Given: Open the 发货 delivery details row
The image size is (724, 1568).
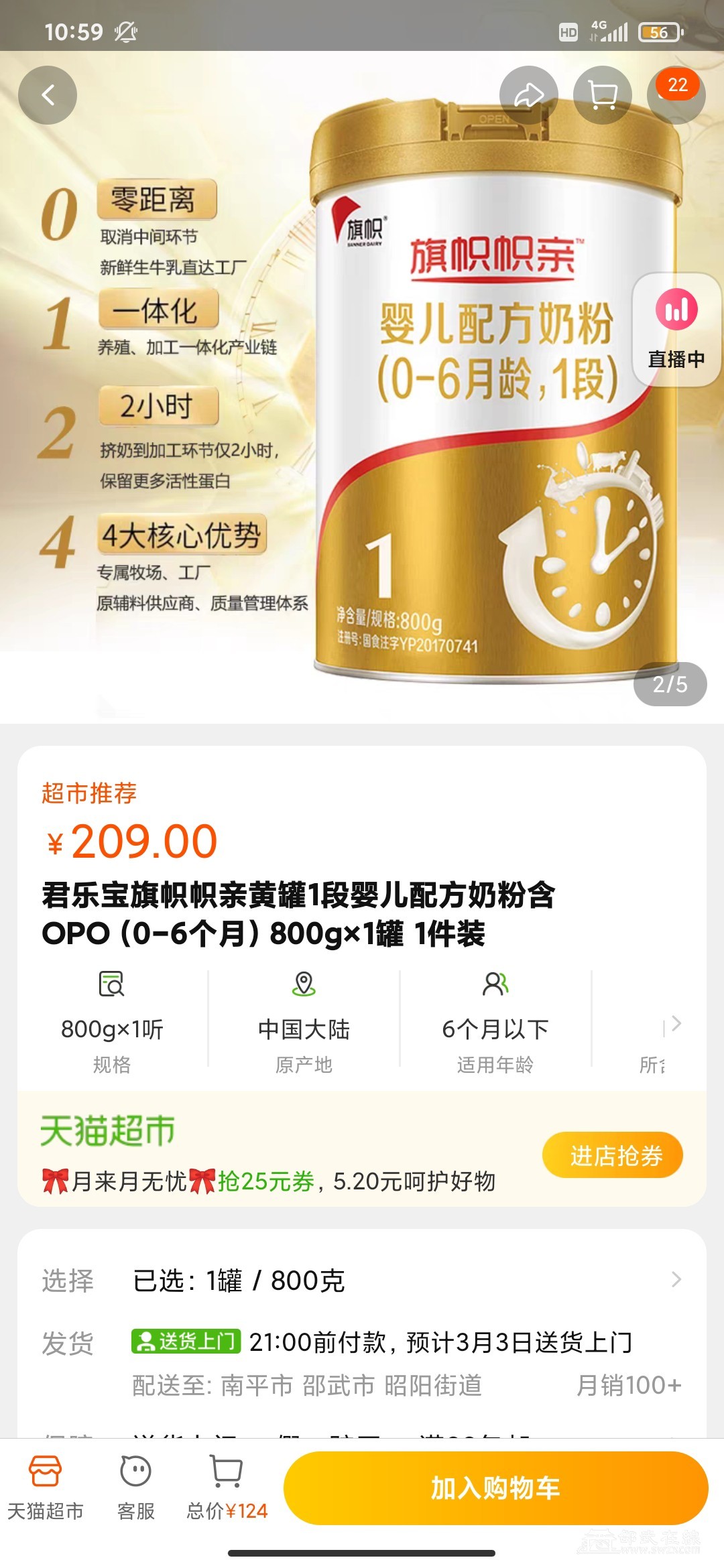Looking at the screenshot, I should point(362,1342).
